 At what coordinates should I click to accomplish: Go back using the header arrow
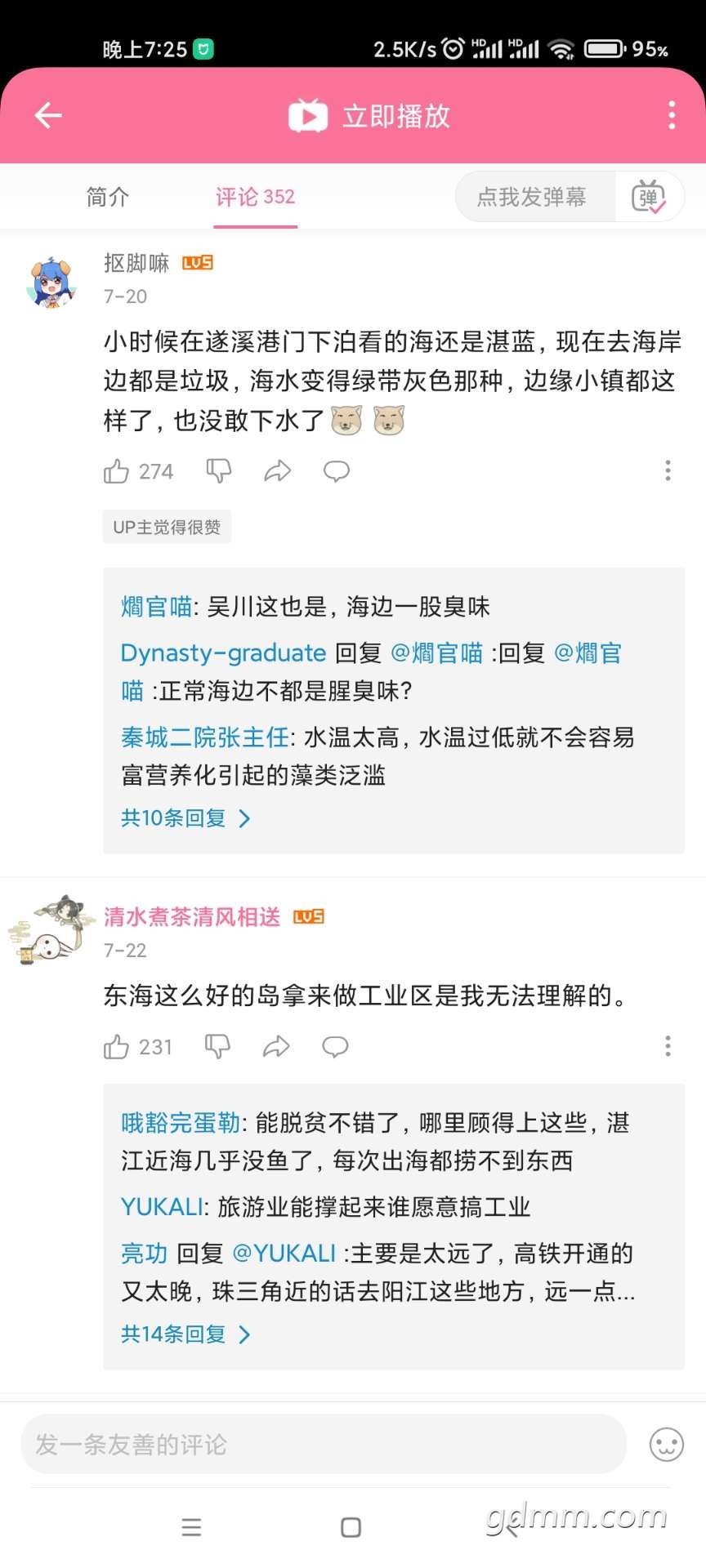[48, 115]
